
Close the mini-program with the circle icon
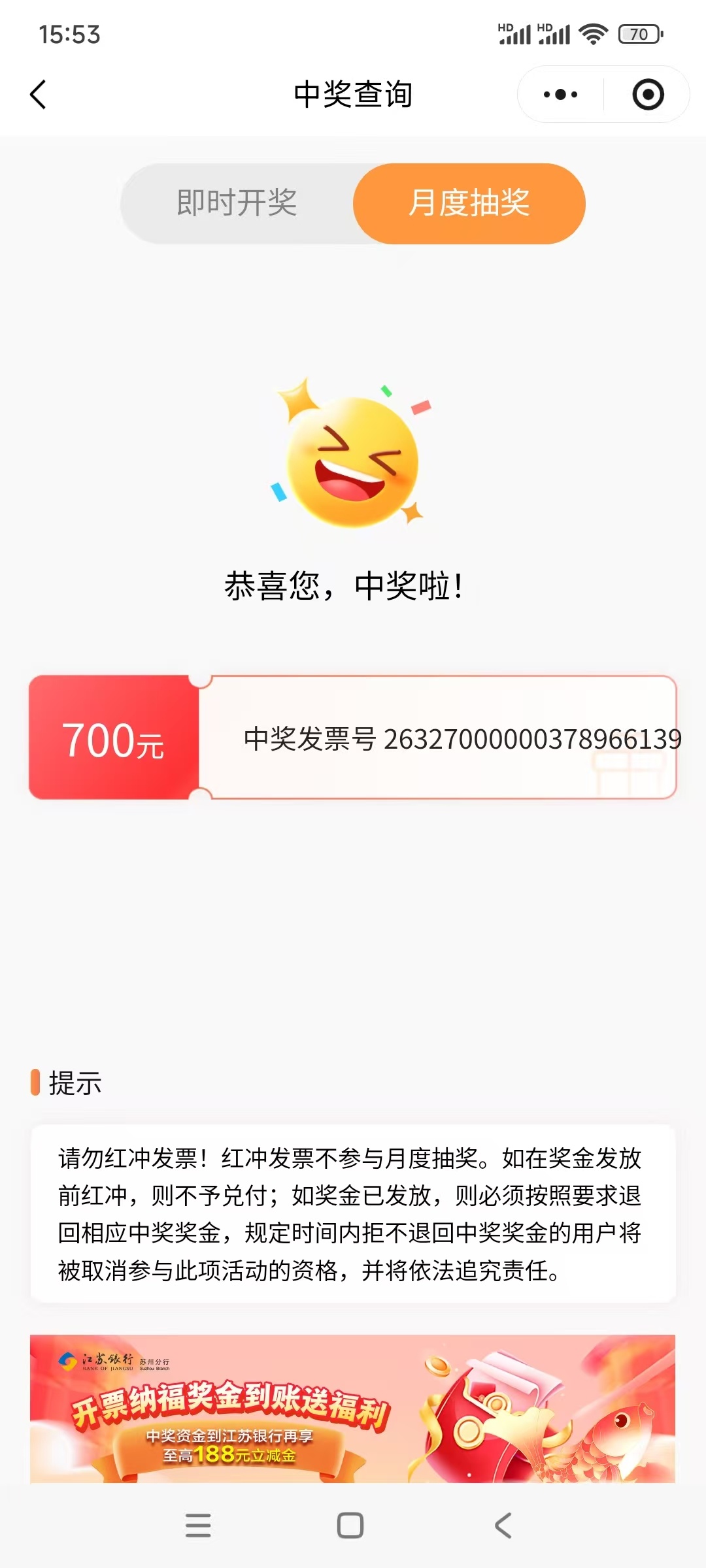coord(648,95)
